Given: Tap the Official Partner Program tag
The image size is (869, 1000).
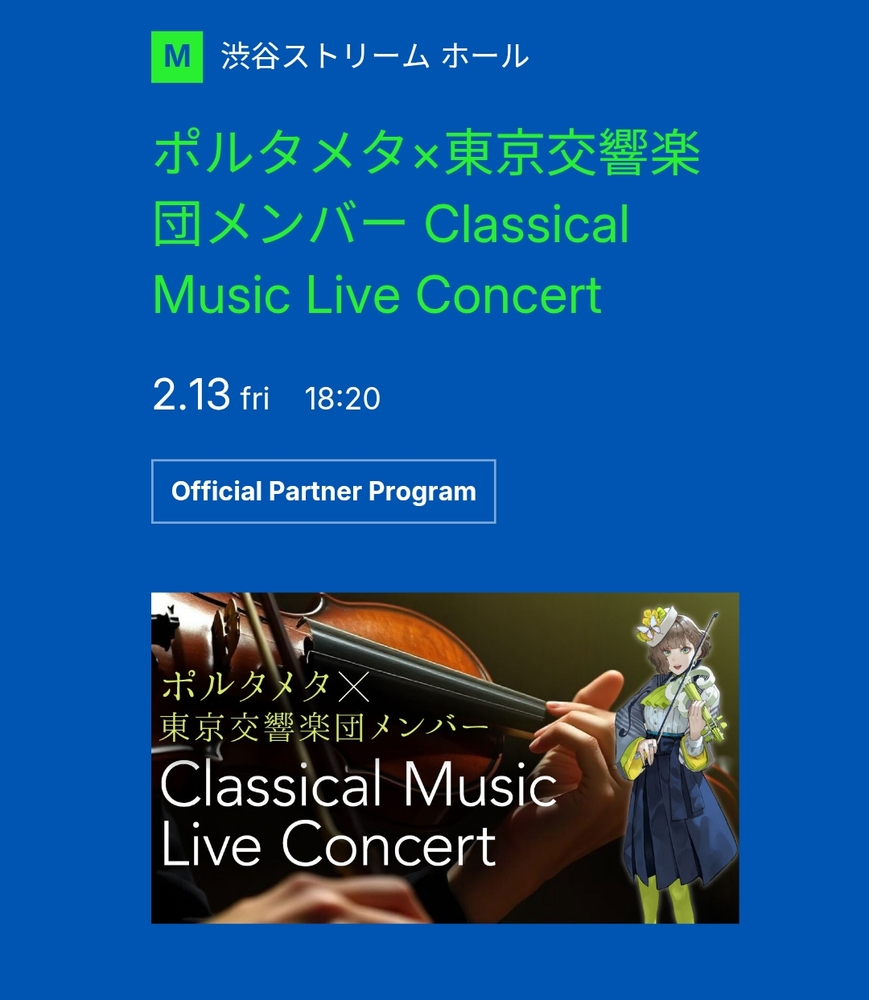Looking at the screenshot, I should click(x=323, y=491).
